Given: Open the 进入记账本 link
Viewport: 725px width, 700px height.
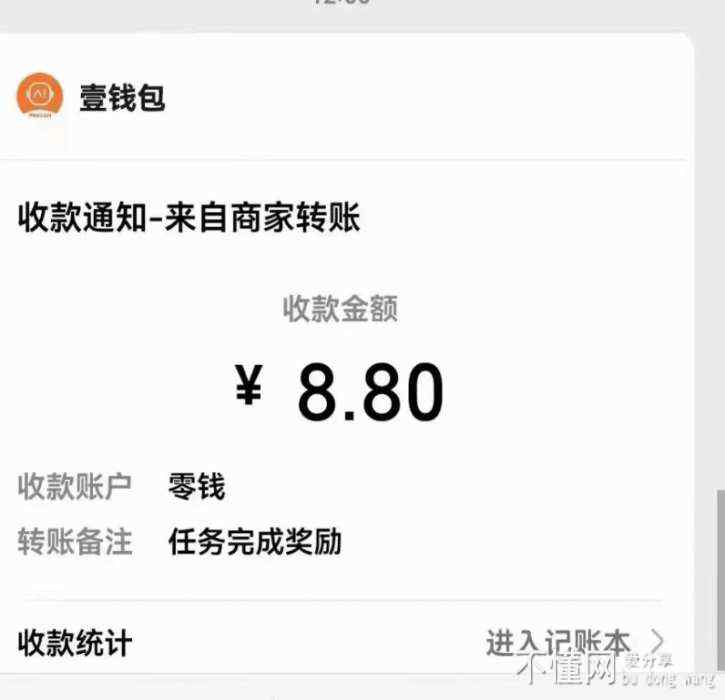Looking at the screenshot, I should click(x=573, y=642).
